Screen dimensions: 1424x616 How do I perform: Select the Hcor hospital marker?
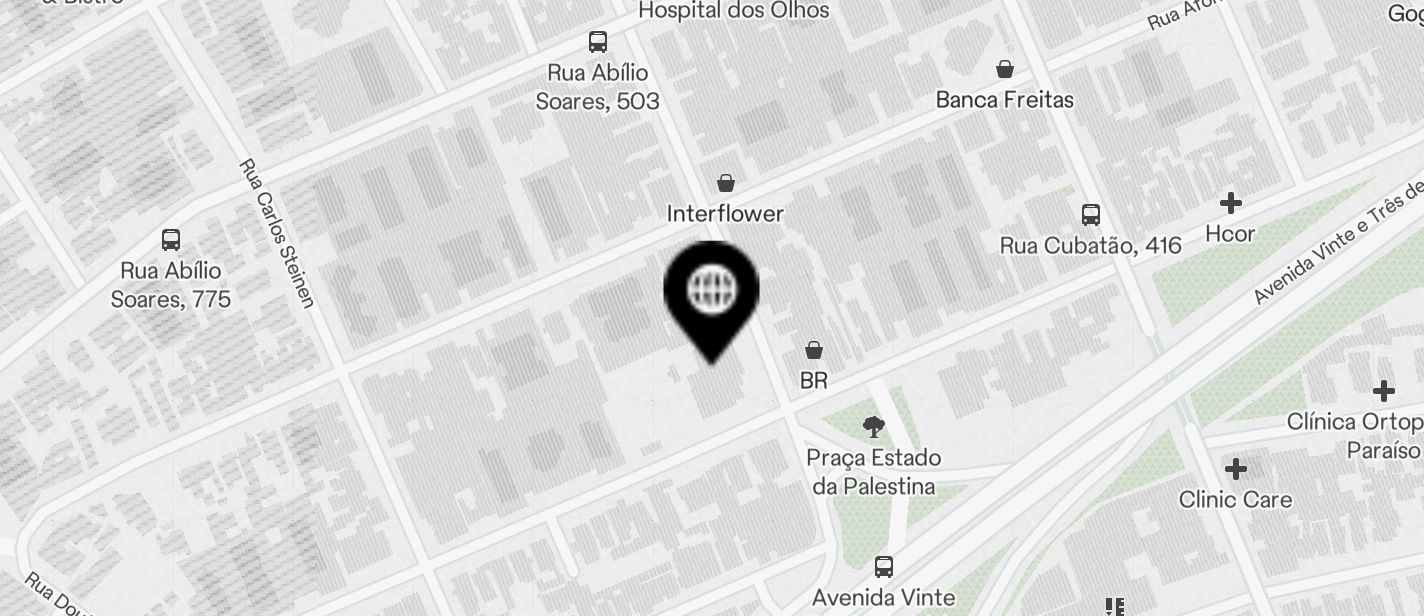click(1230, 204)
